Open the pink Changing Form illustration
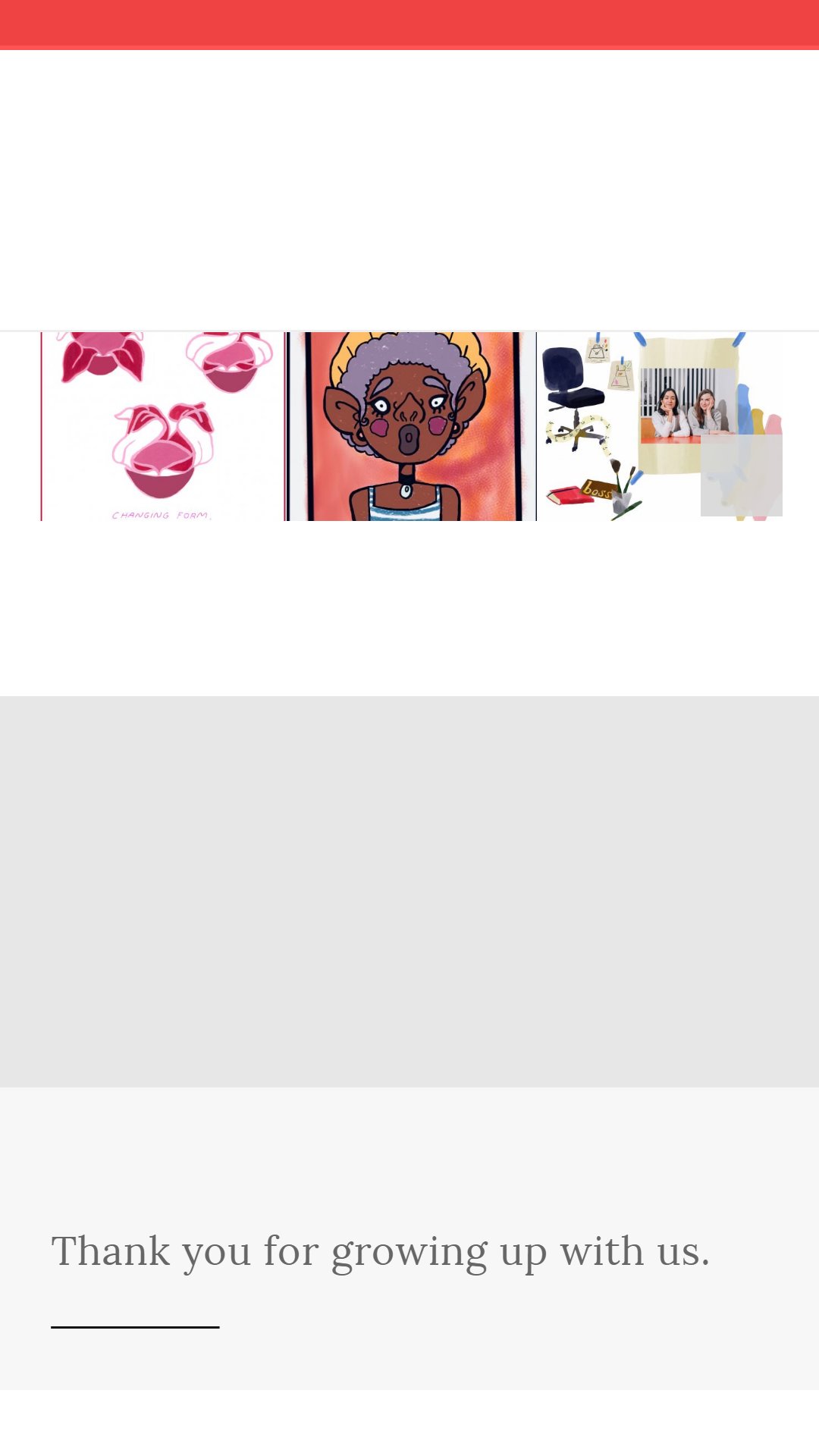819x1456 pixels. pyautogui.click(x=162, y=426)
